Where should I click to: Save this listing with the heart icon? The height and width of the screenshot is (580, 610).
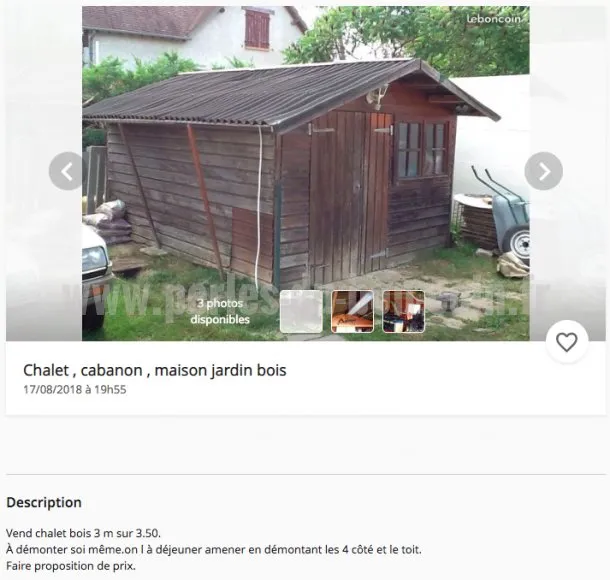[x=567, y=342]
